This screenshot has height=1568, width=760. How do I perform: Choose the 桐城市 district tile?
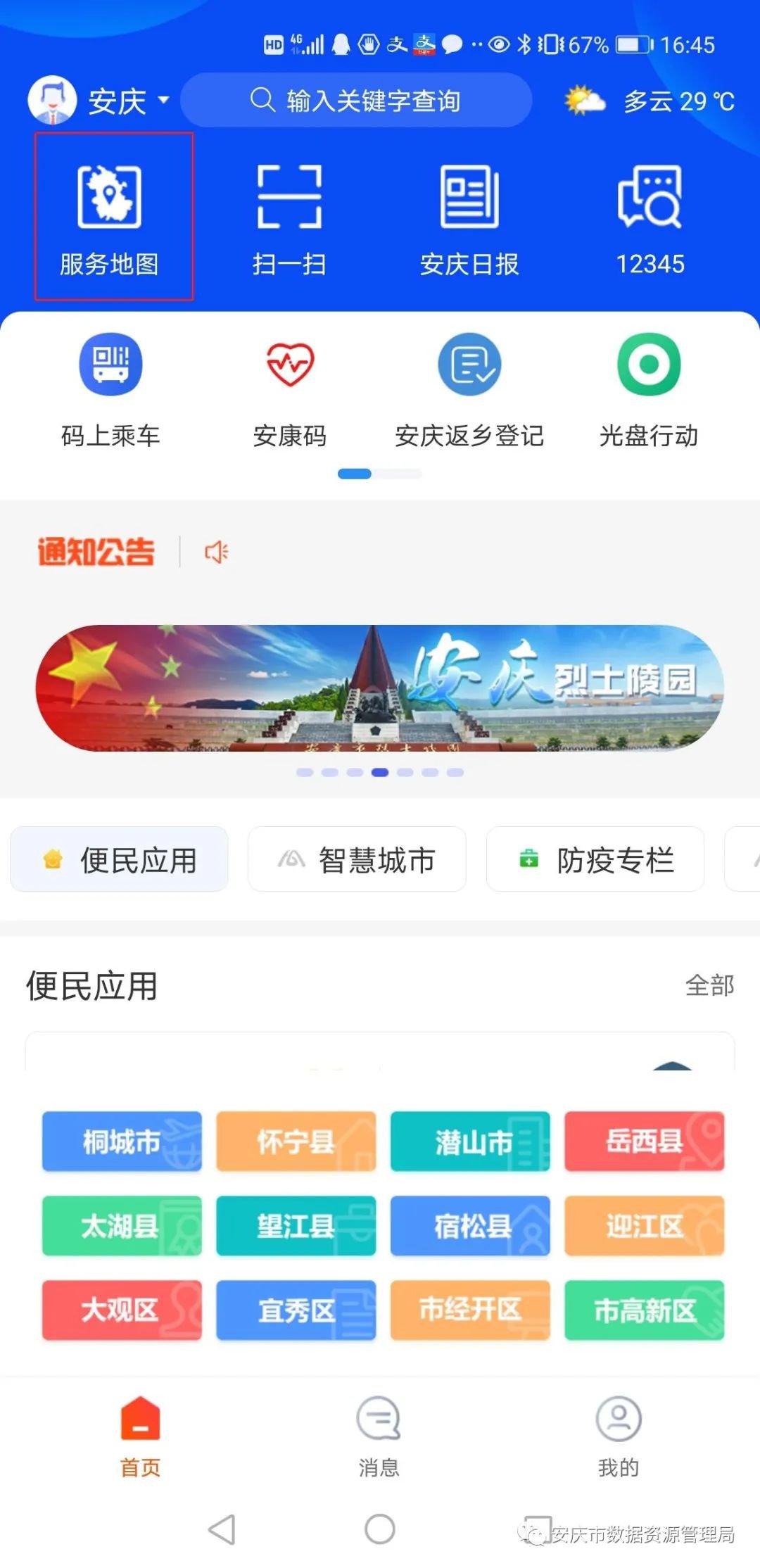tap(122, 1142)
